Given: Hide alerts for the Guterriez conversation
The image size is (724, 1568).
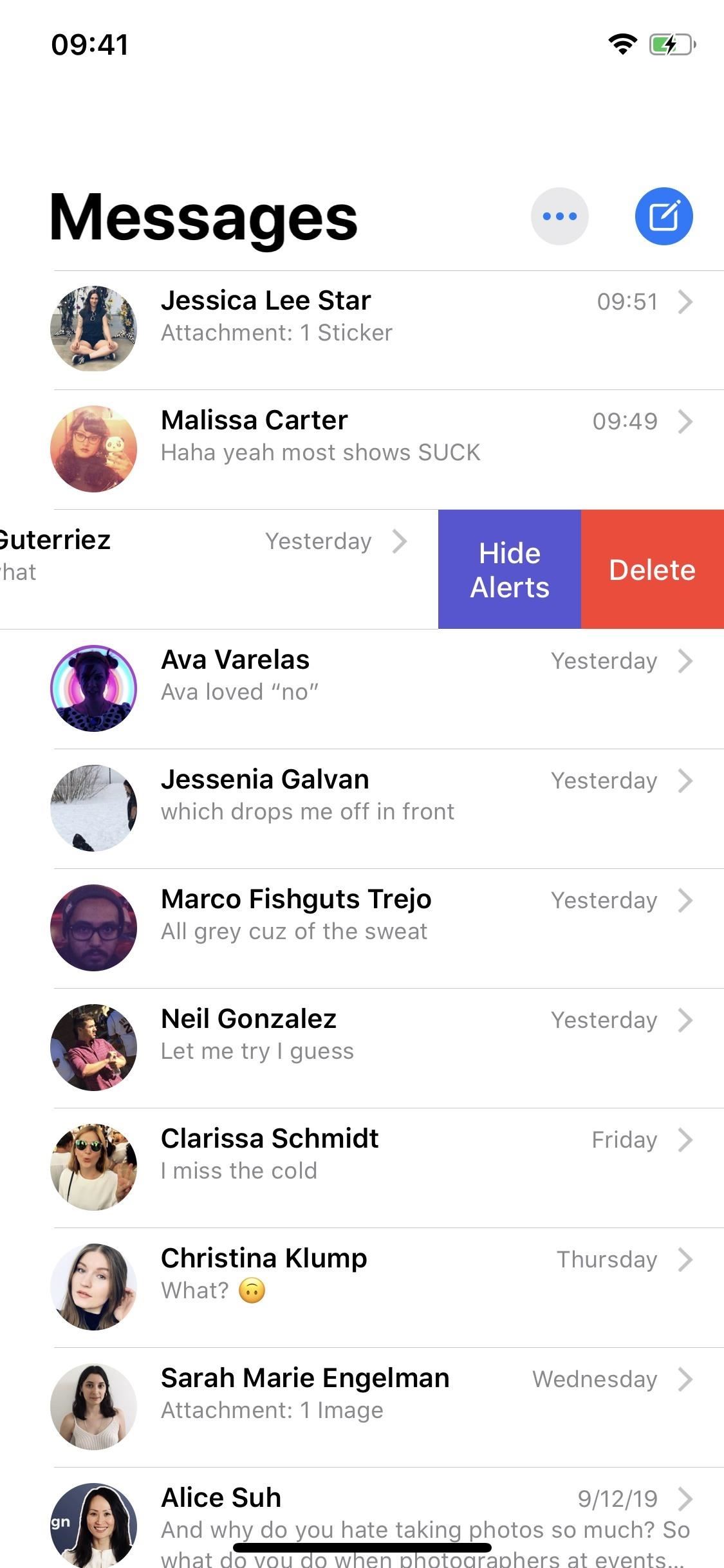Looking at the screenshot, I should click(x=509, y=570).
